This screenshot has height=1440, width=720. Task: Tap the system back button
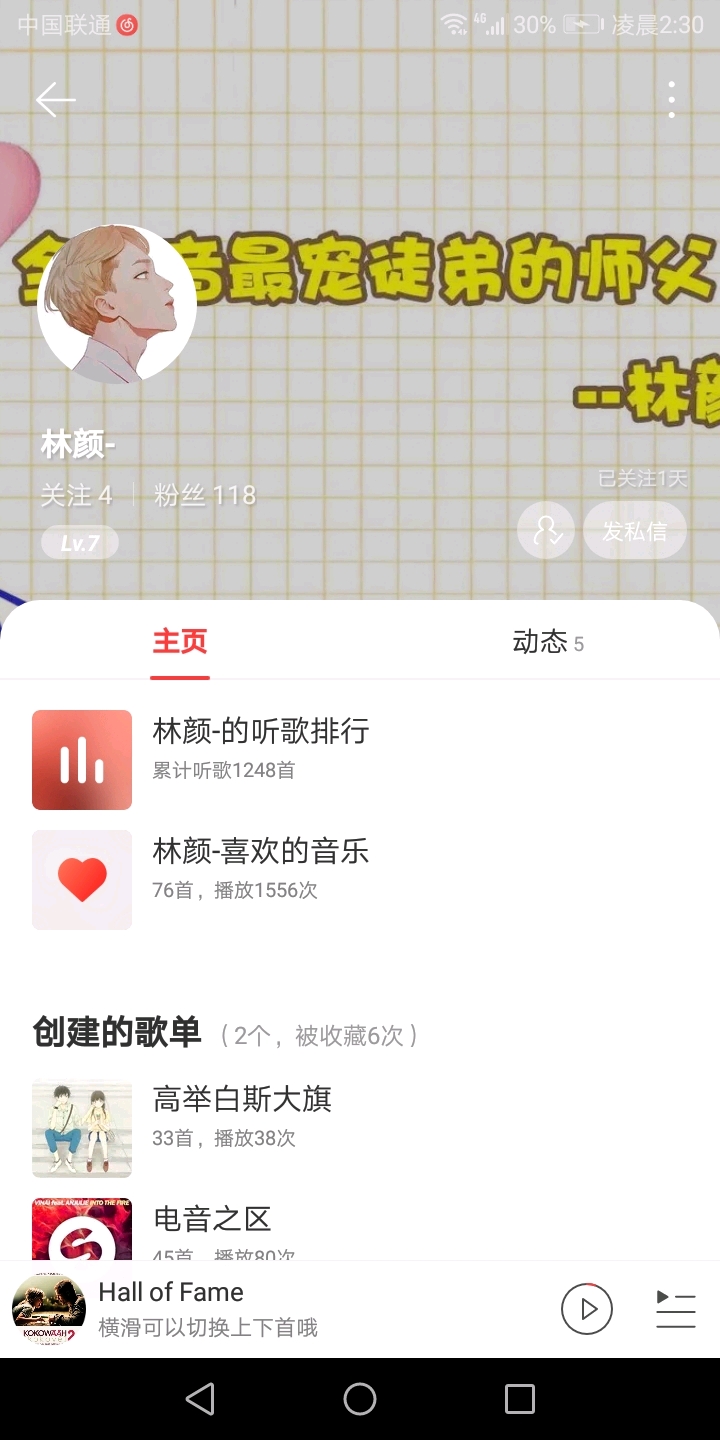click(x=200, y=1399)
